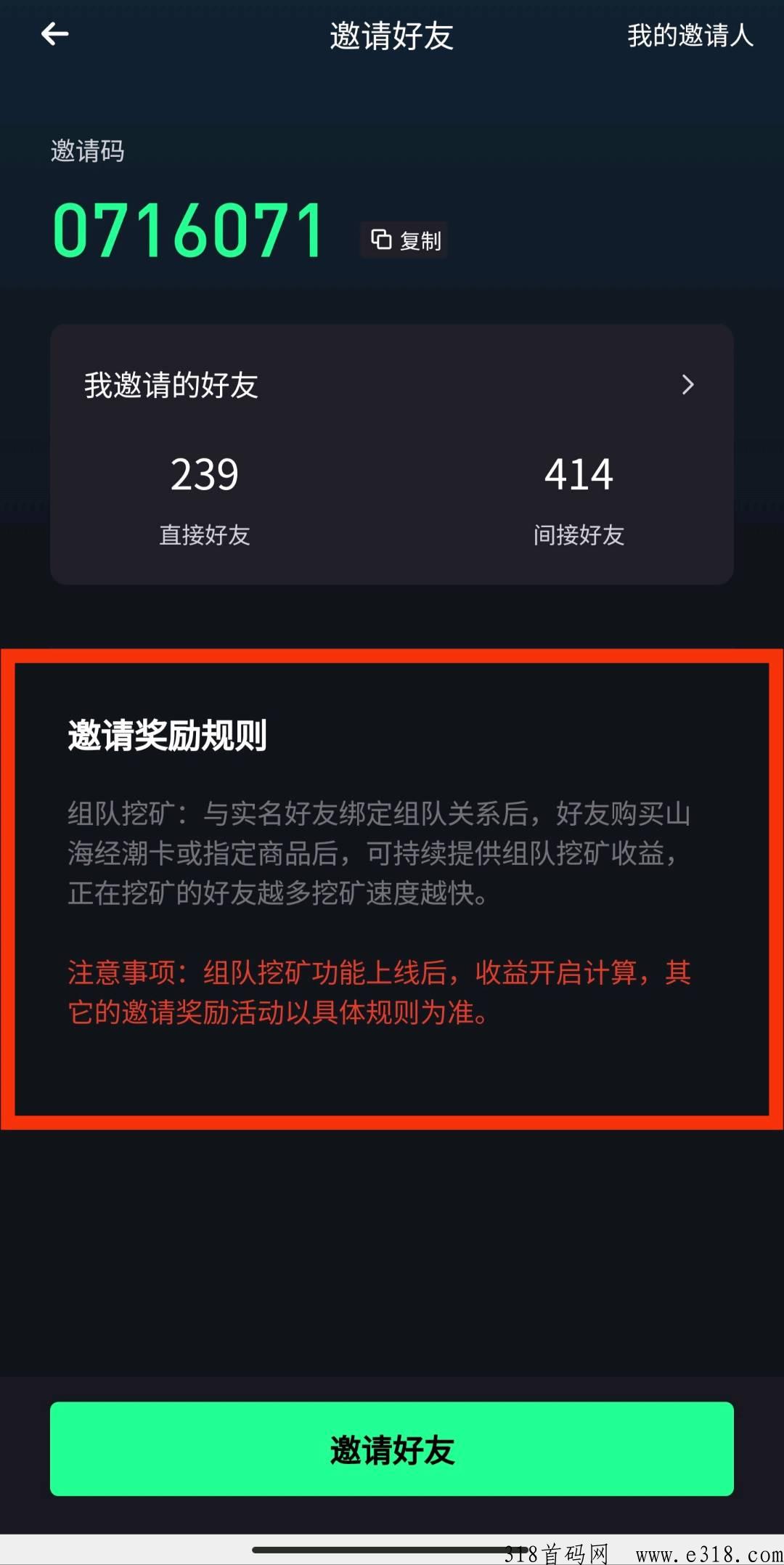The height and width of the screenshot is (1565, 784).
Task: Go back using the top-left arrow
Action: 55,33
